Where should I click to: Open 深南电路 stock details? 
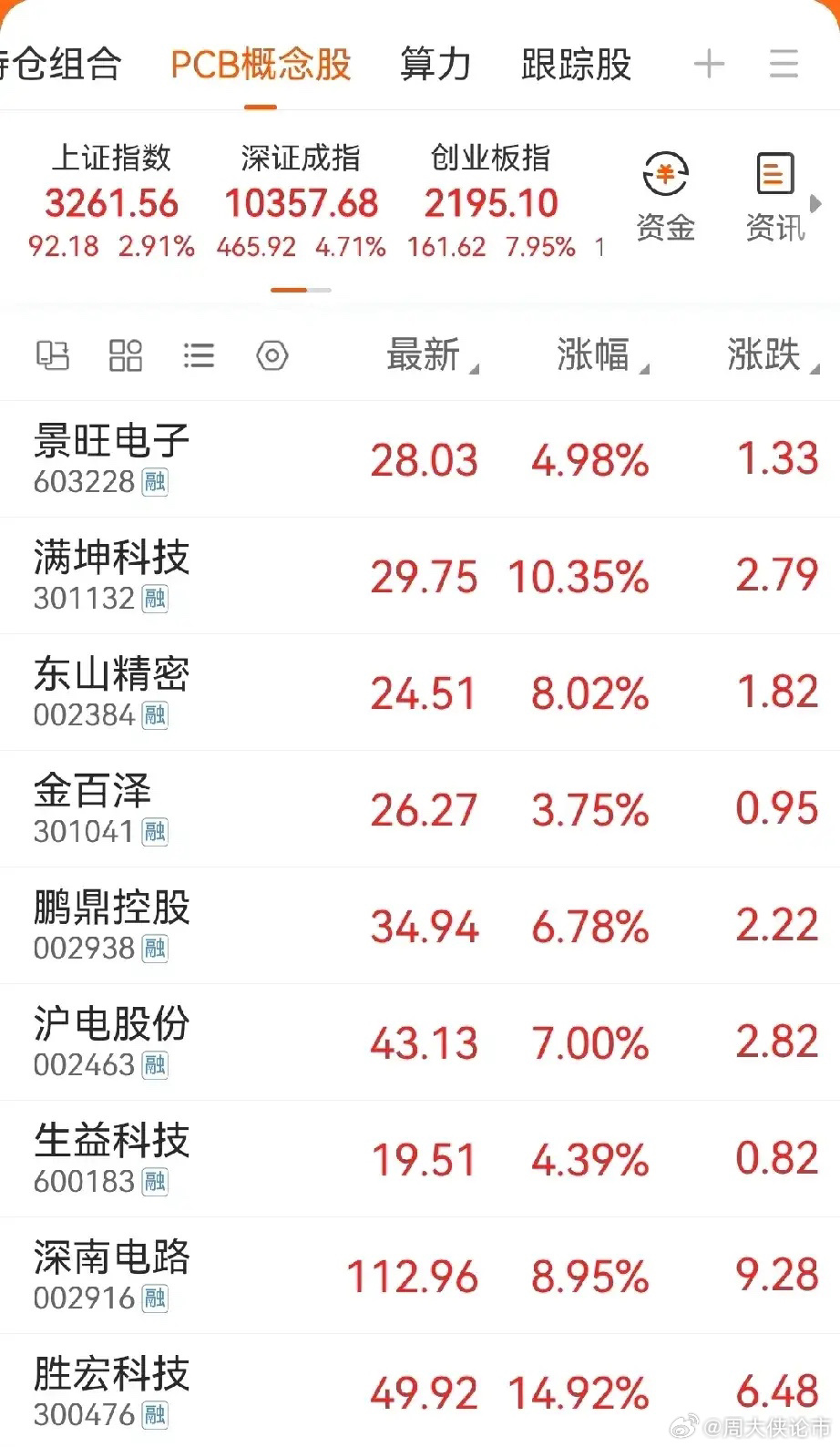pyautogui.click(x=420, y=1276)
